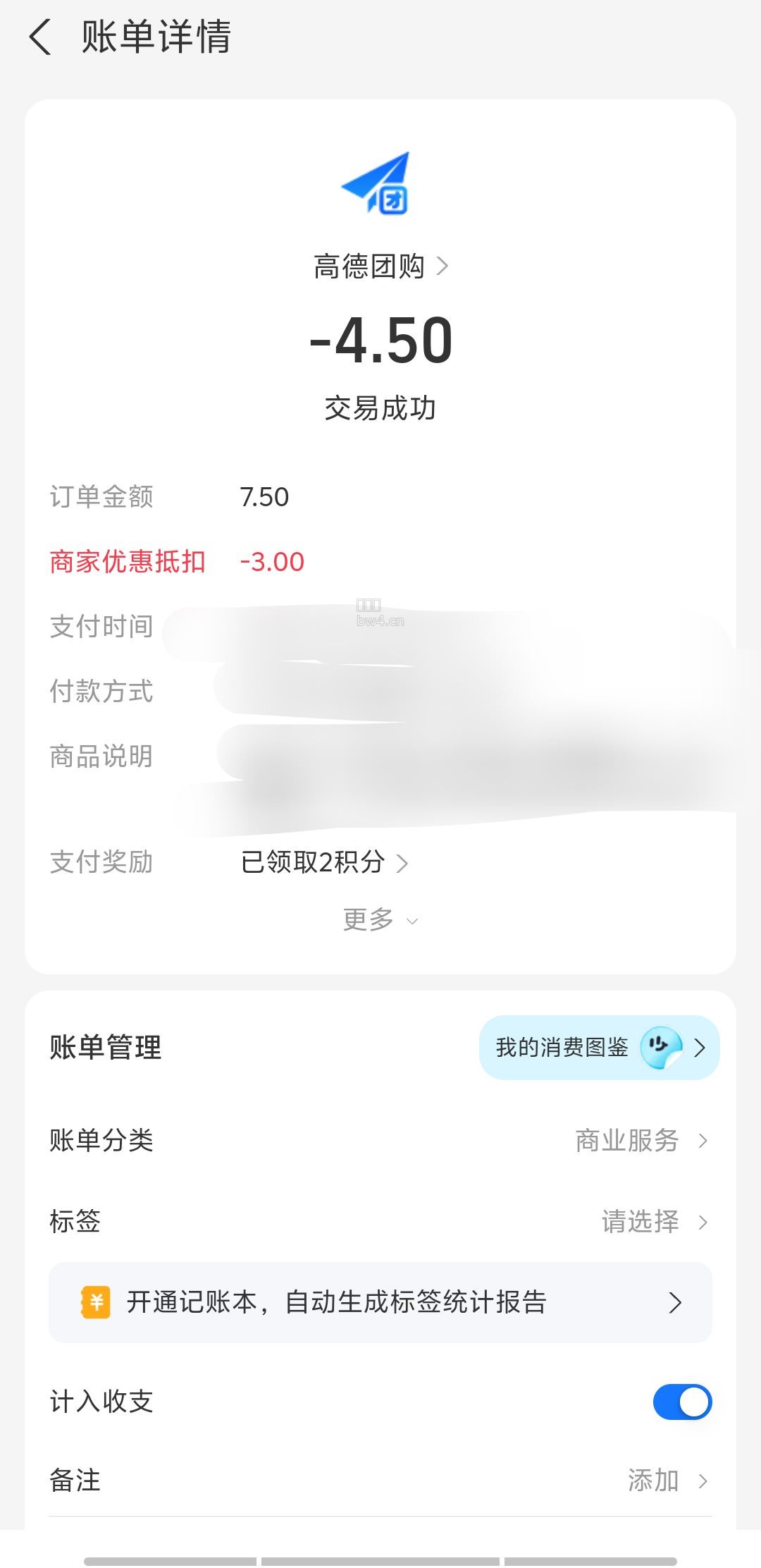Go back from 账单详情 page

[40, 37]
